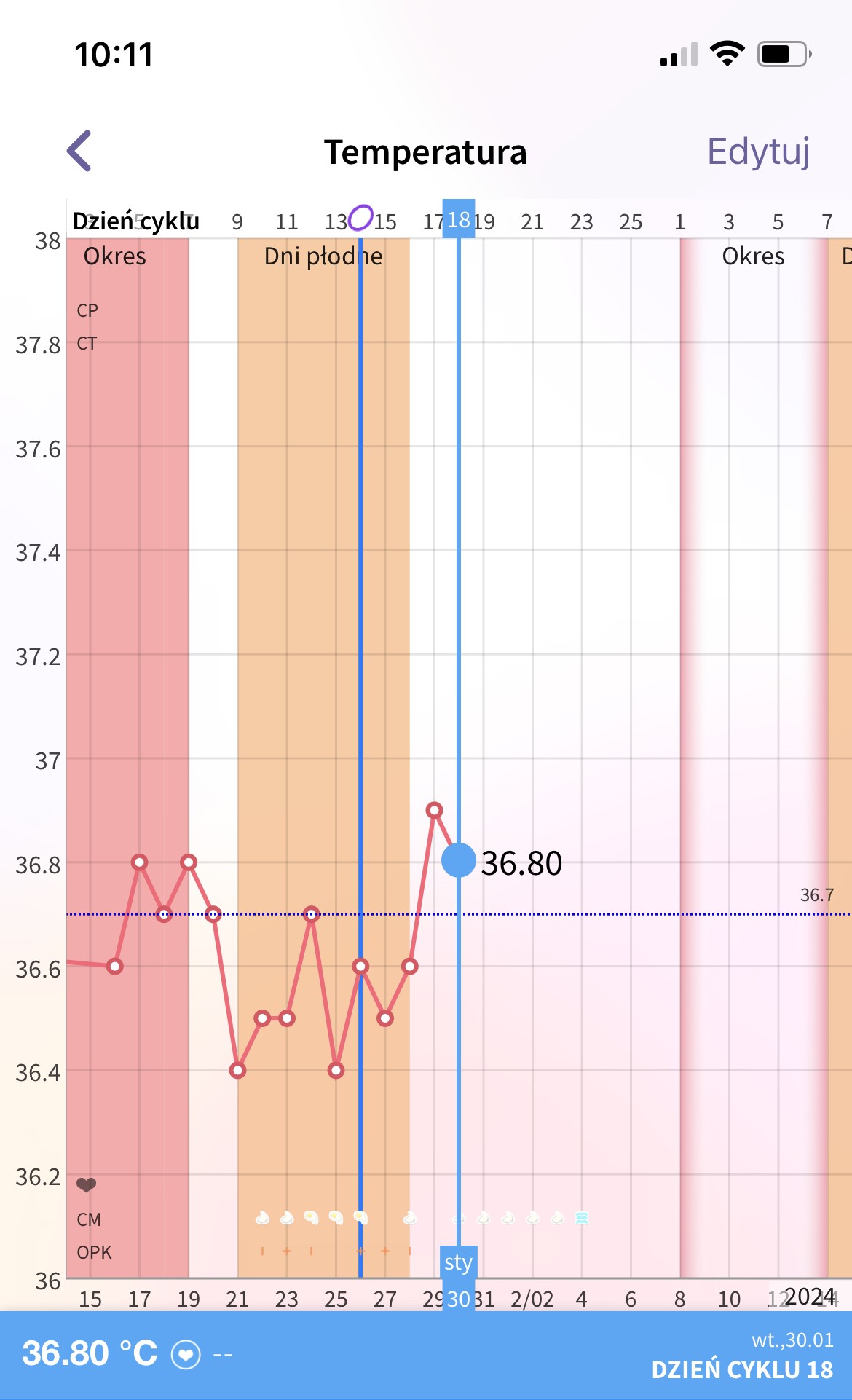Tap Edytuj to edit temperature data

coord(758,152)
